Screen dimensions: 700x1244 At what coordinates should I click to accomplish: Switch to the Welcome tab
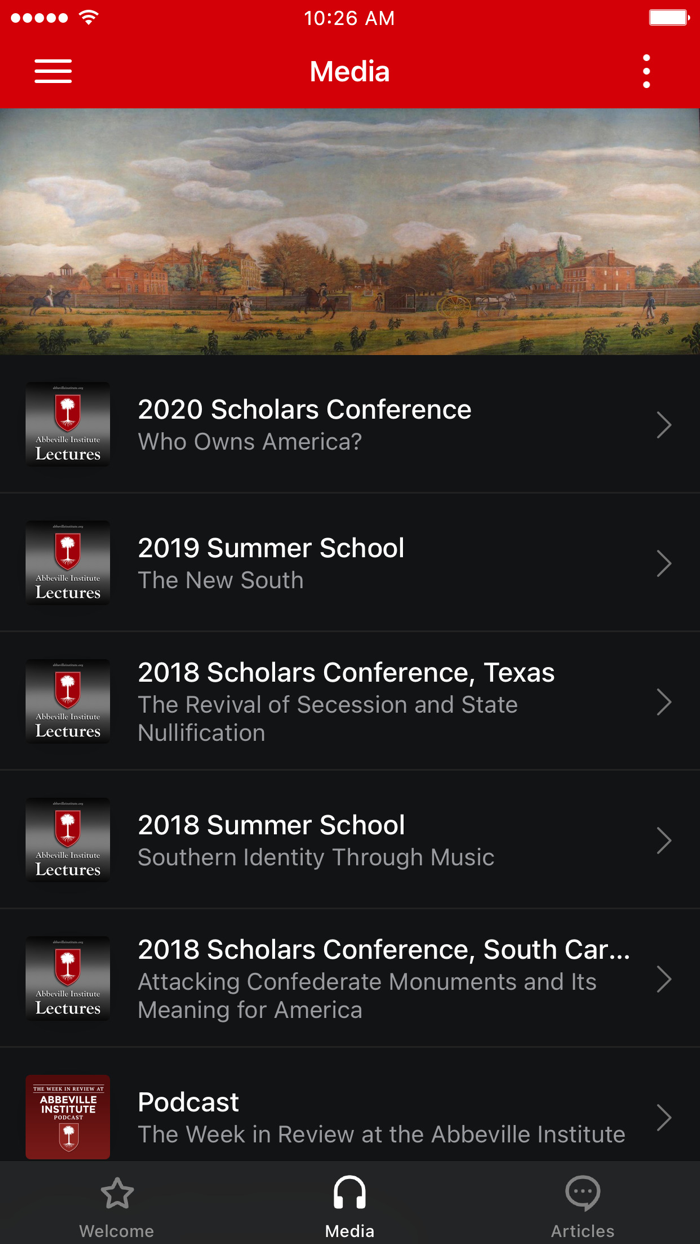[117, 1205]
